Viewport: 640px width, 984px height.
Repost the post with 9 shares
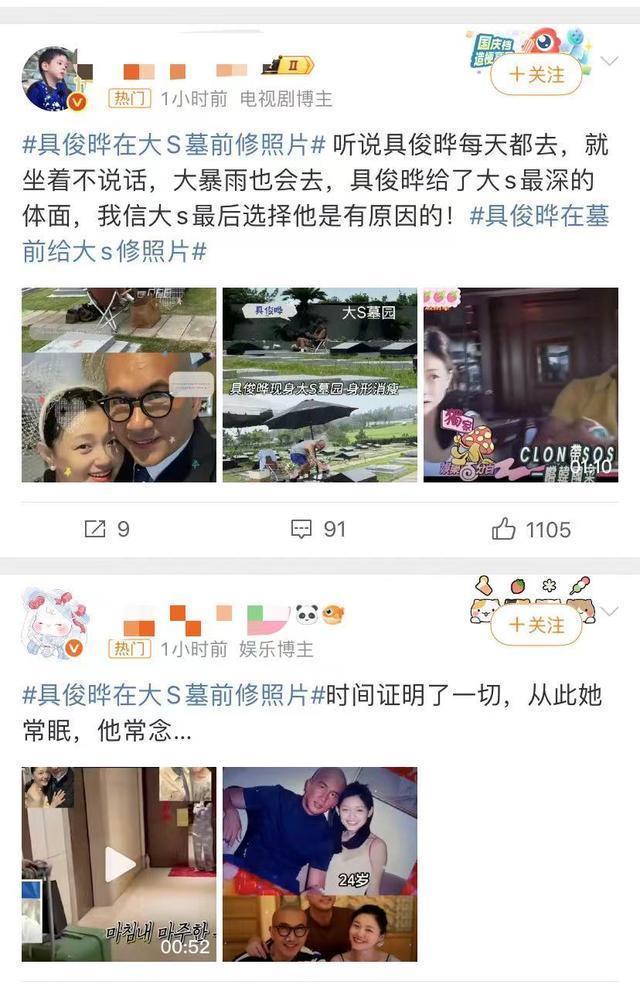click(x=107, y=529)
